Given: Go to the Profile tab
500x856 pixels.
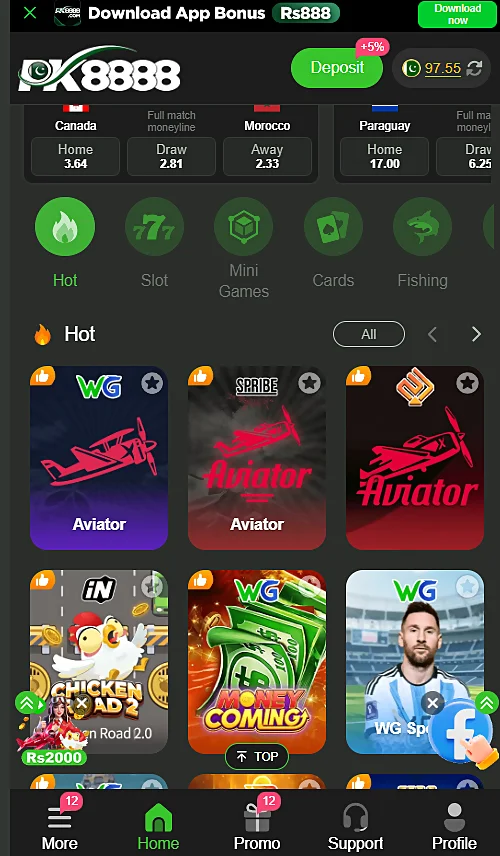Looking at the screenshot, I should click(x=454, y=826).
